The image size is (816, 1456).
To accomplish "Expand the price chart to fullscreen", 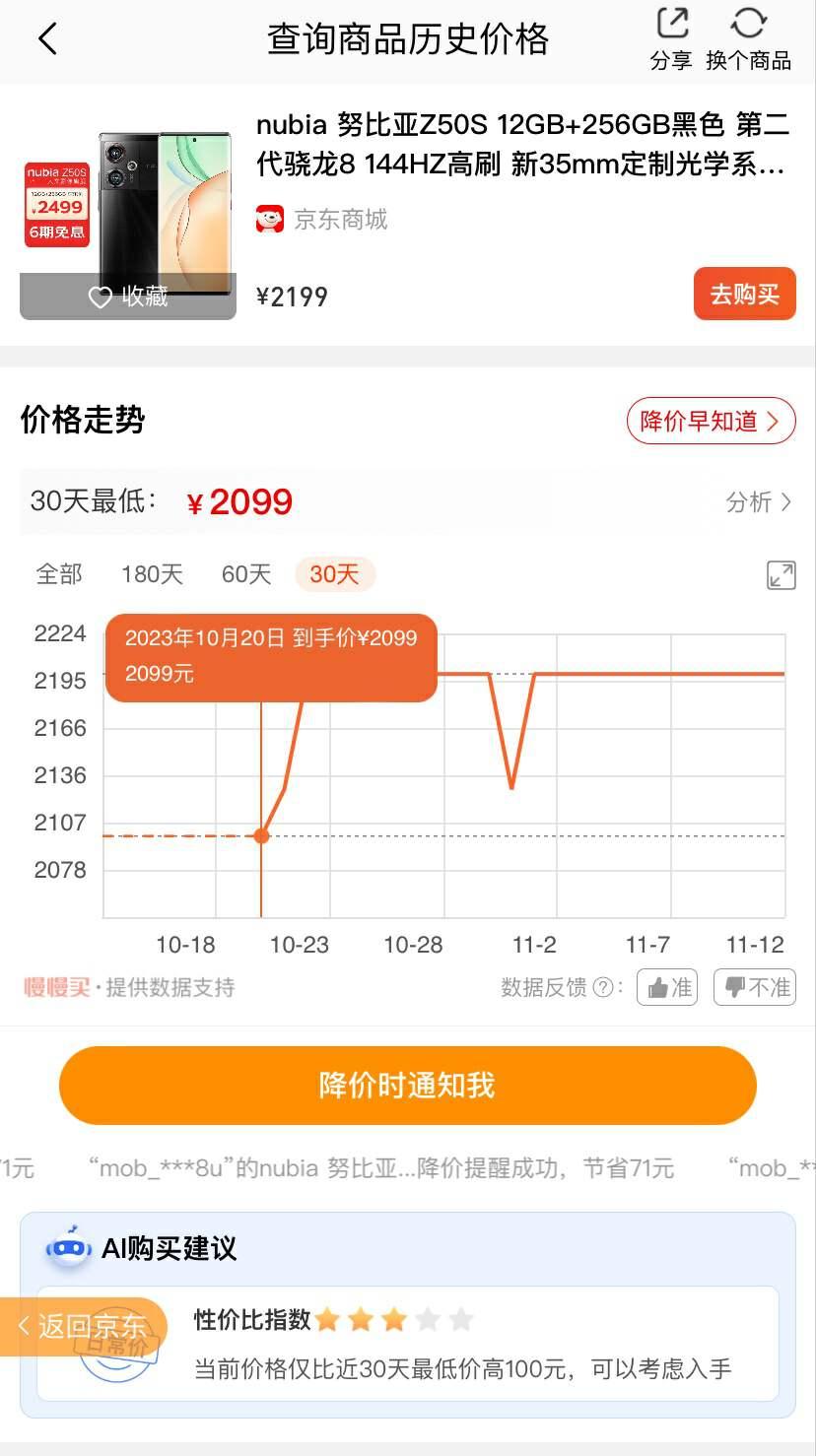I will (781, 575).
